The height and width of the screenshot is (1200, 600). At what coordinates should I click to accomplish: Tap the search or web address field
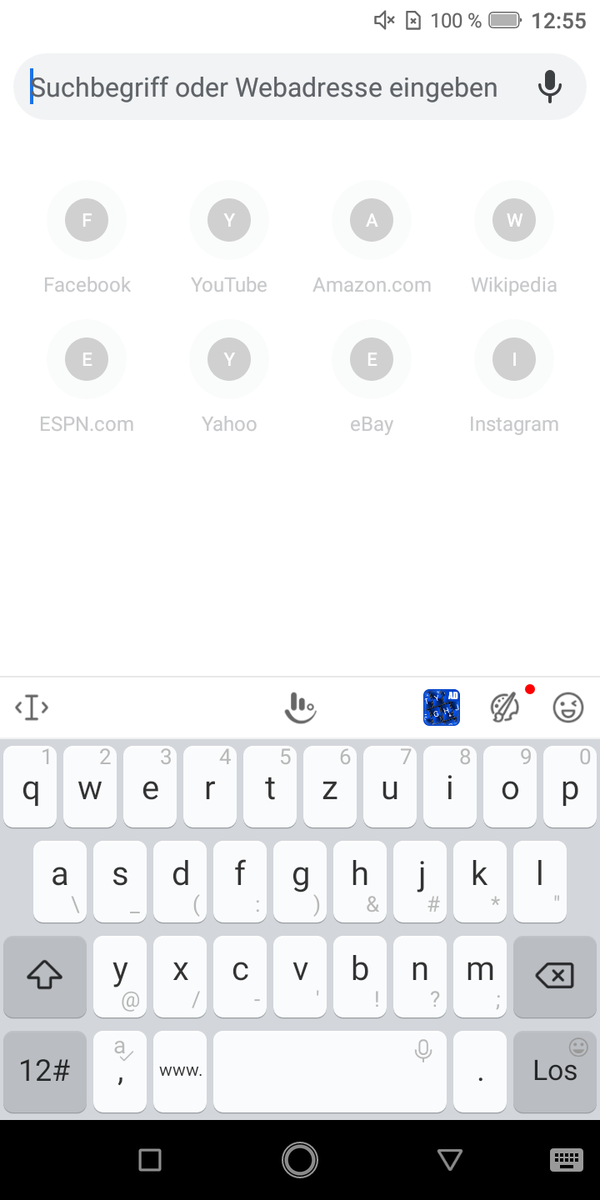(270, 87)
